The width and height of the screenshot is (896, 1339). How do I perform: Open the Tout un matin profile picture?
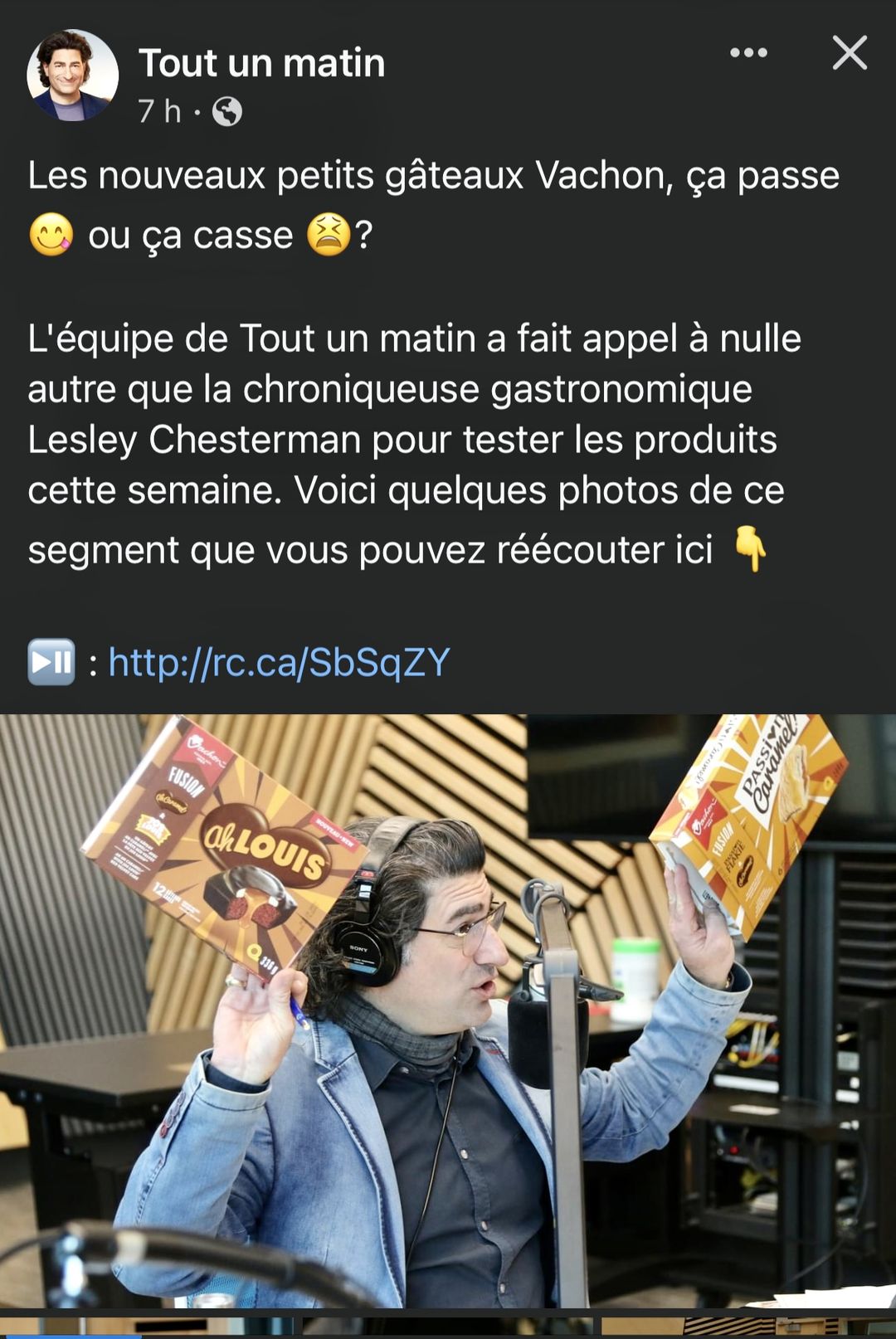tap(72, 75)
